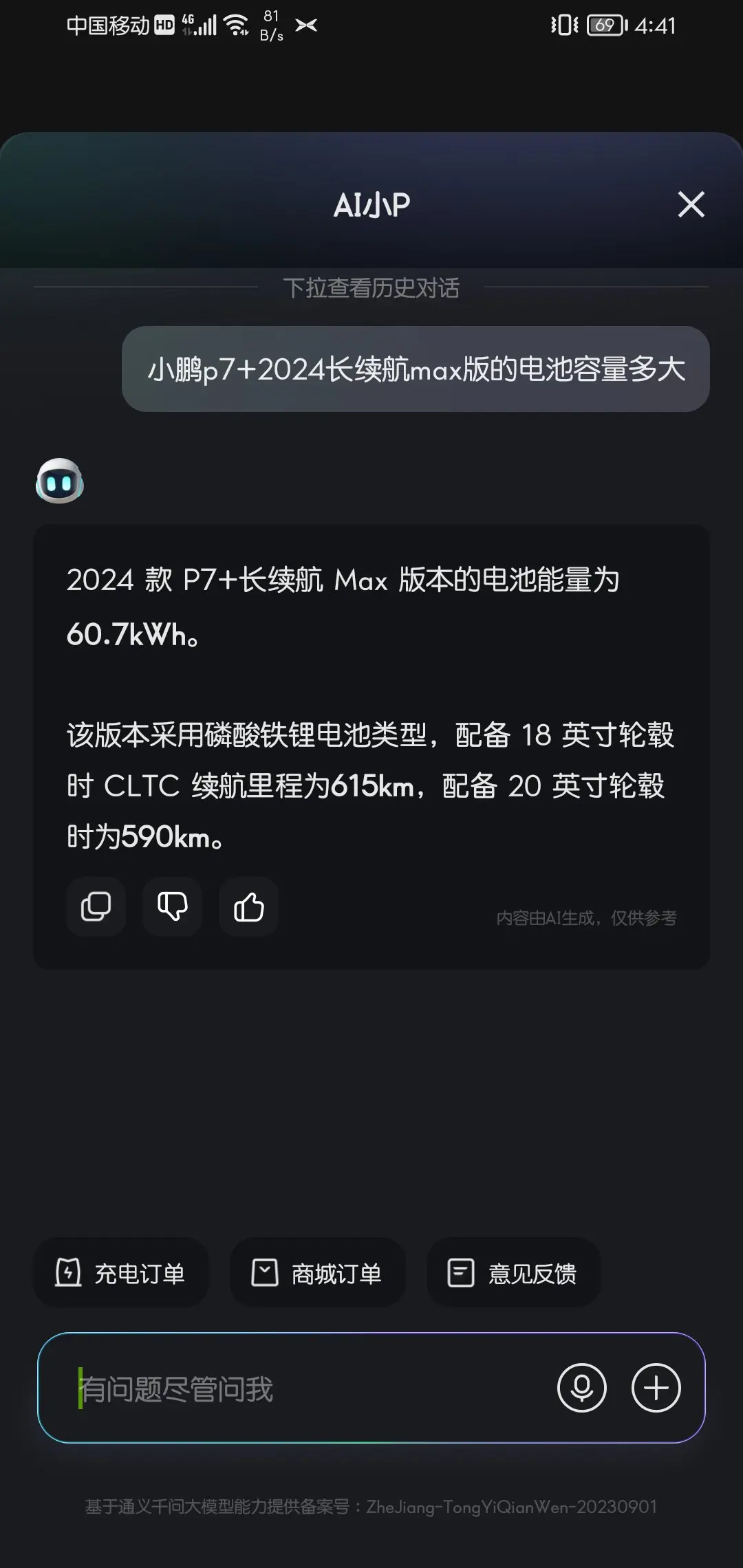
Task: Close the AI小P chat panel
Action: pos(691,204)
